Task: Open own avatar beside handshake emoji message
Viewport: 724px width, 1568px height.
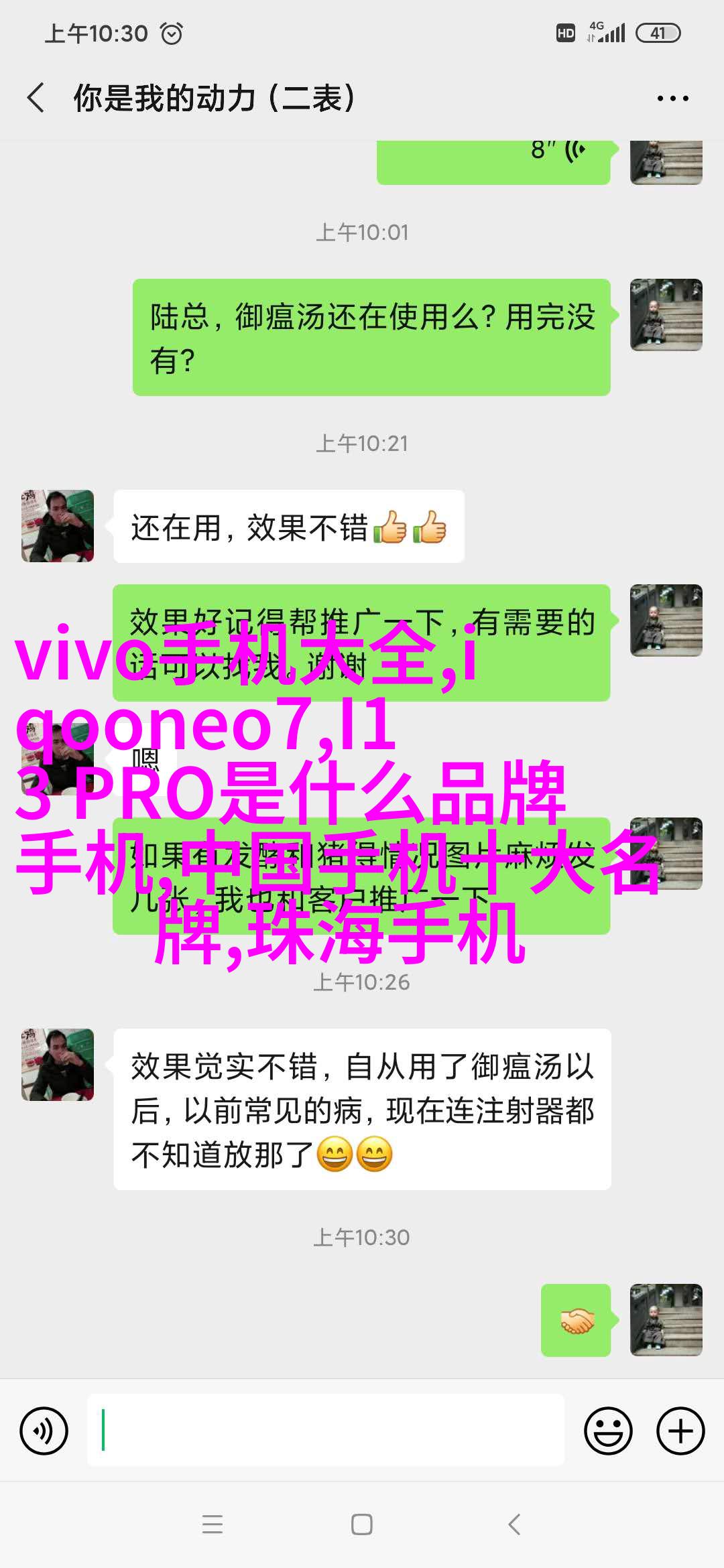Action: coord(666,1320)
